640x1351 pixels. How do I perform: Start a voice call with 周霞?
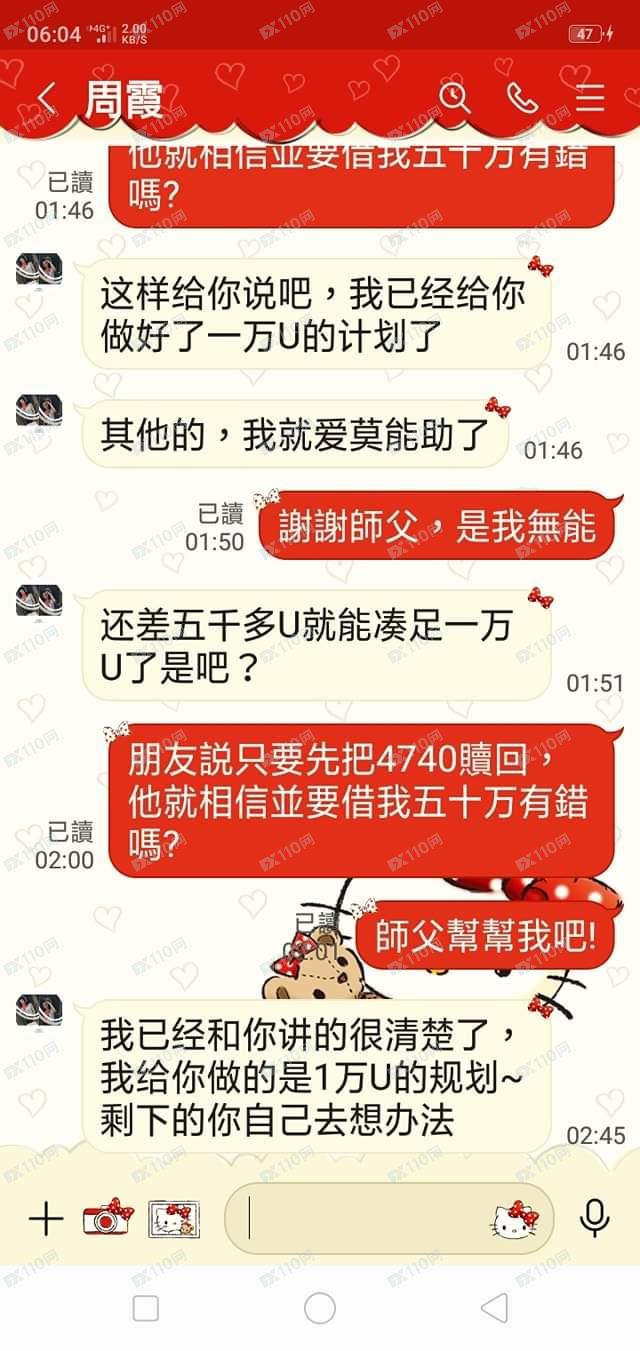point(522,97)
